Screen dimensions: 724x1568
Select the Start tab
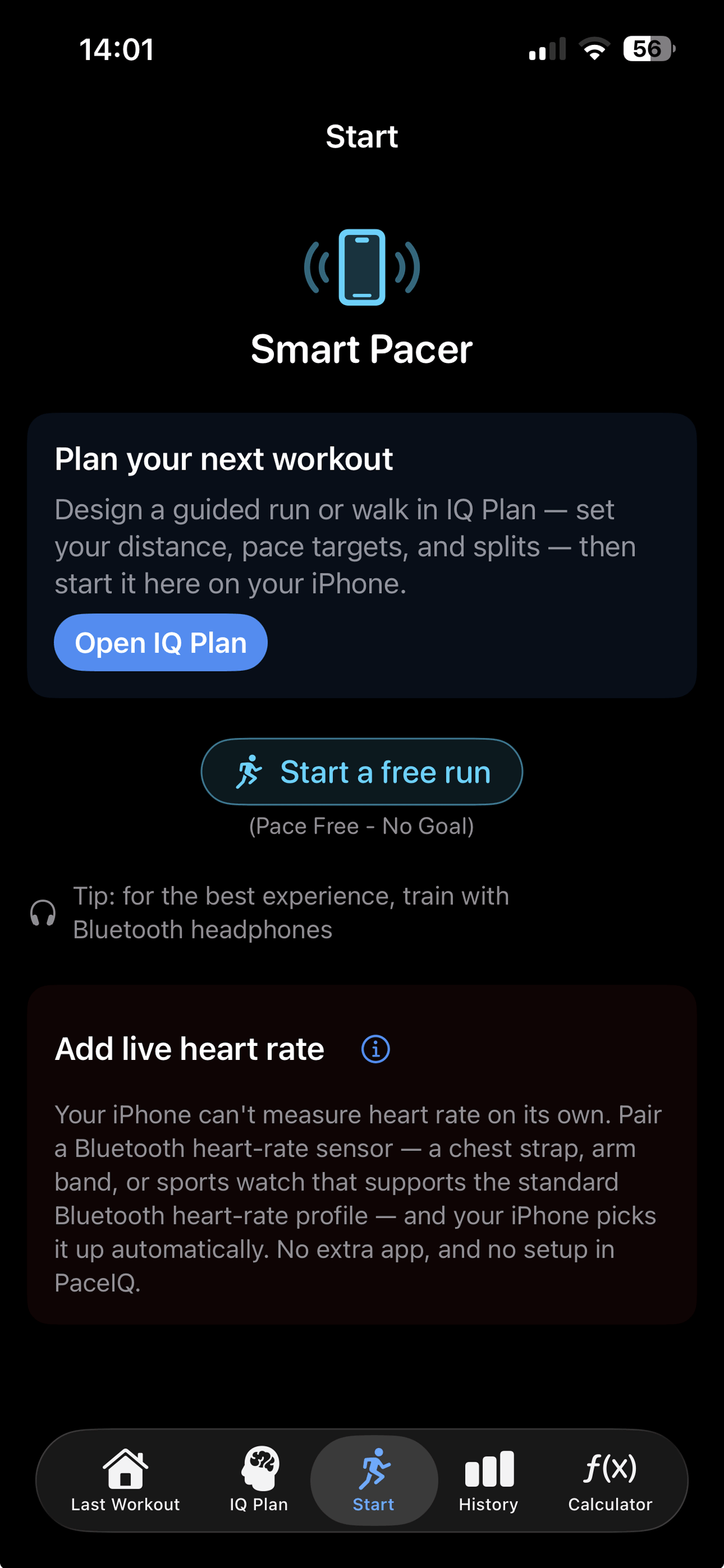click(x=374, y=1480)
